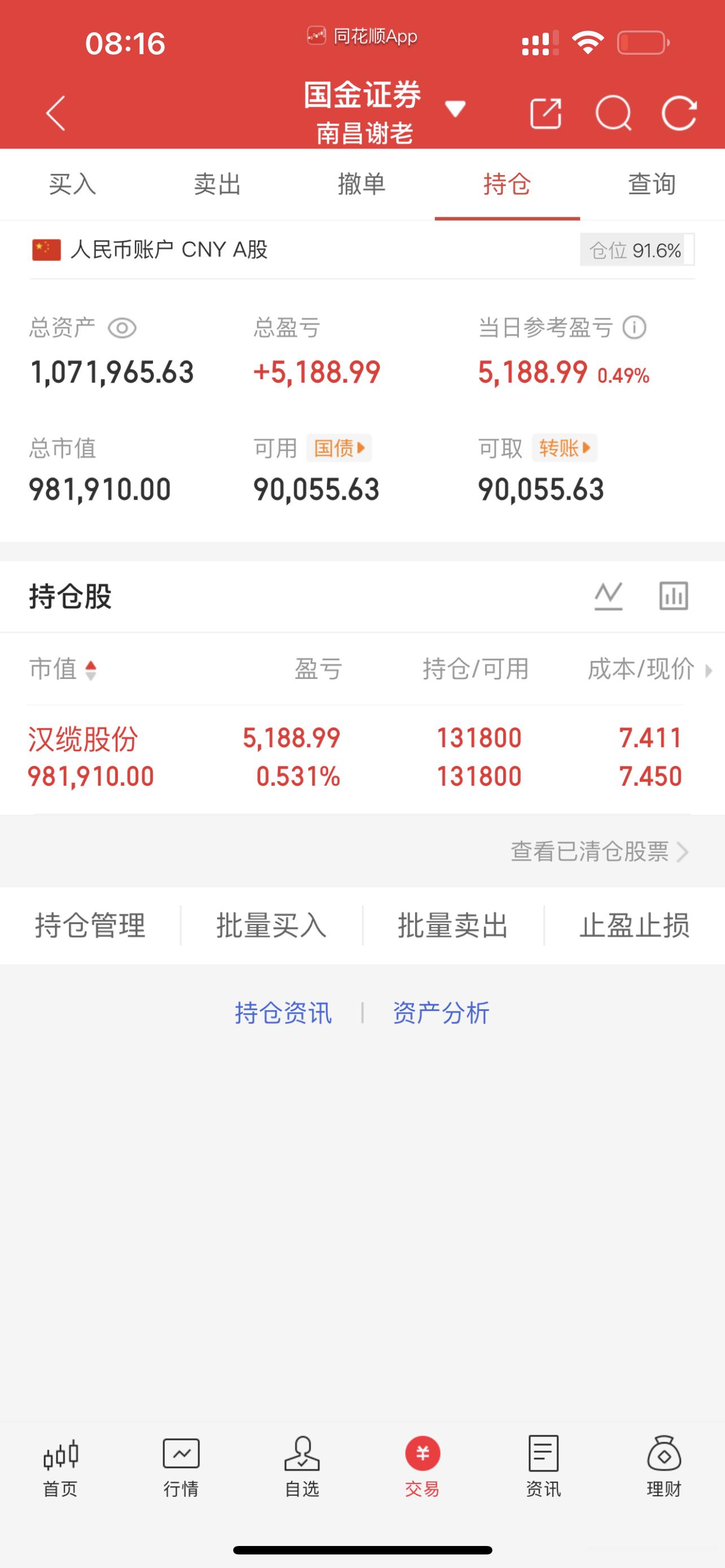Switch holdings to line chart view
Image resolution: width=725 pixels, height=1568 pixels.
click(x=608, y=597)
